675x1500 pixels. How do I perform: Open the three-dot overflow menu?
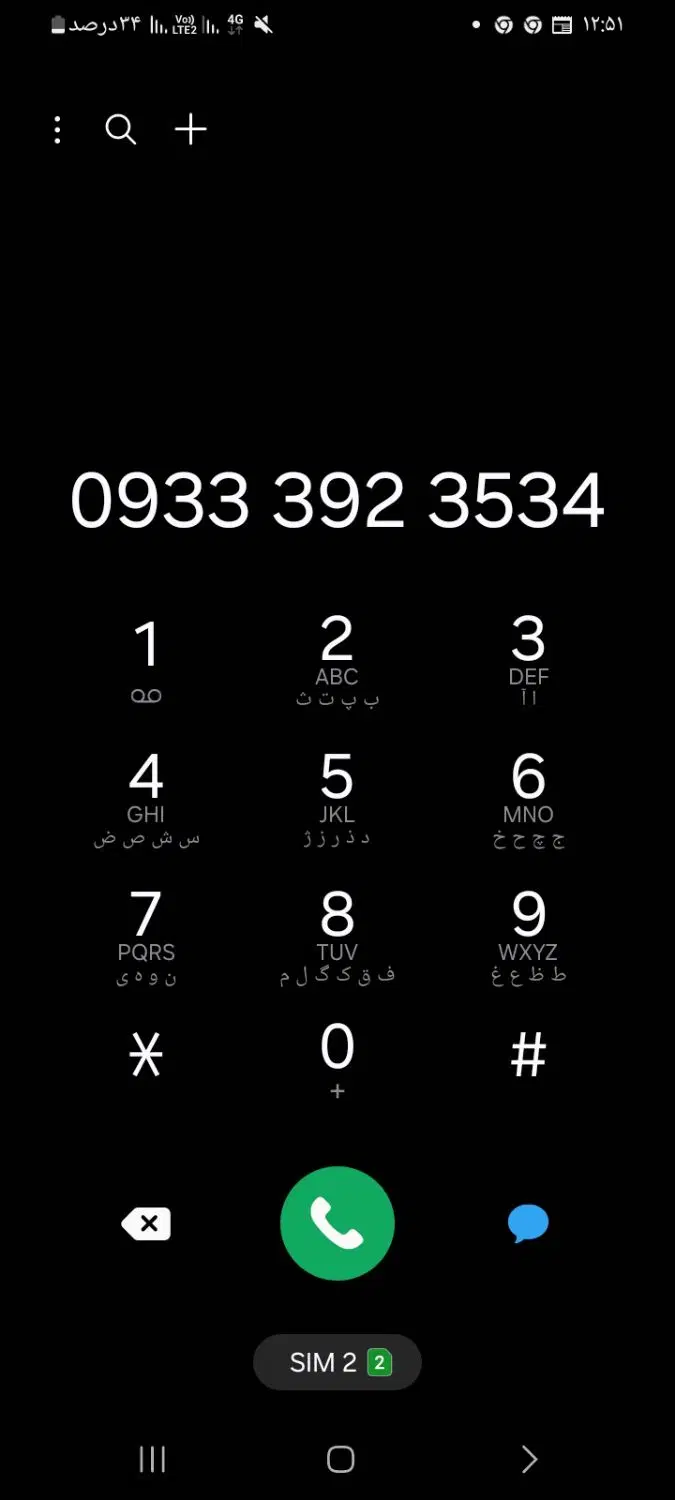point(57,130)
